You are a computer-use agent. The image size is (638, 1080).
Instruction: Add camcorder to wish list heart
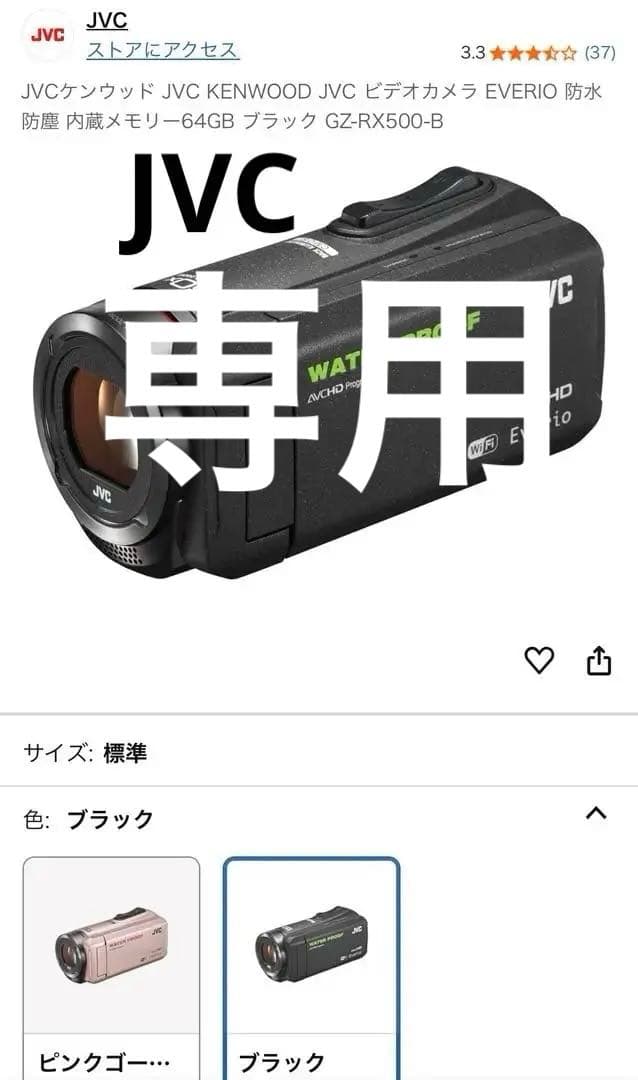pos(539,660)
